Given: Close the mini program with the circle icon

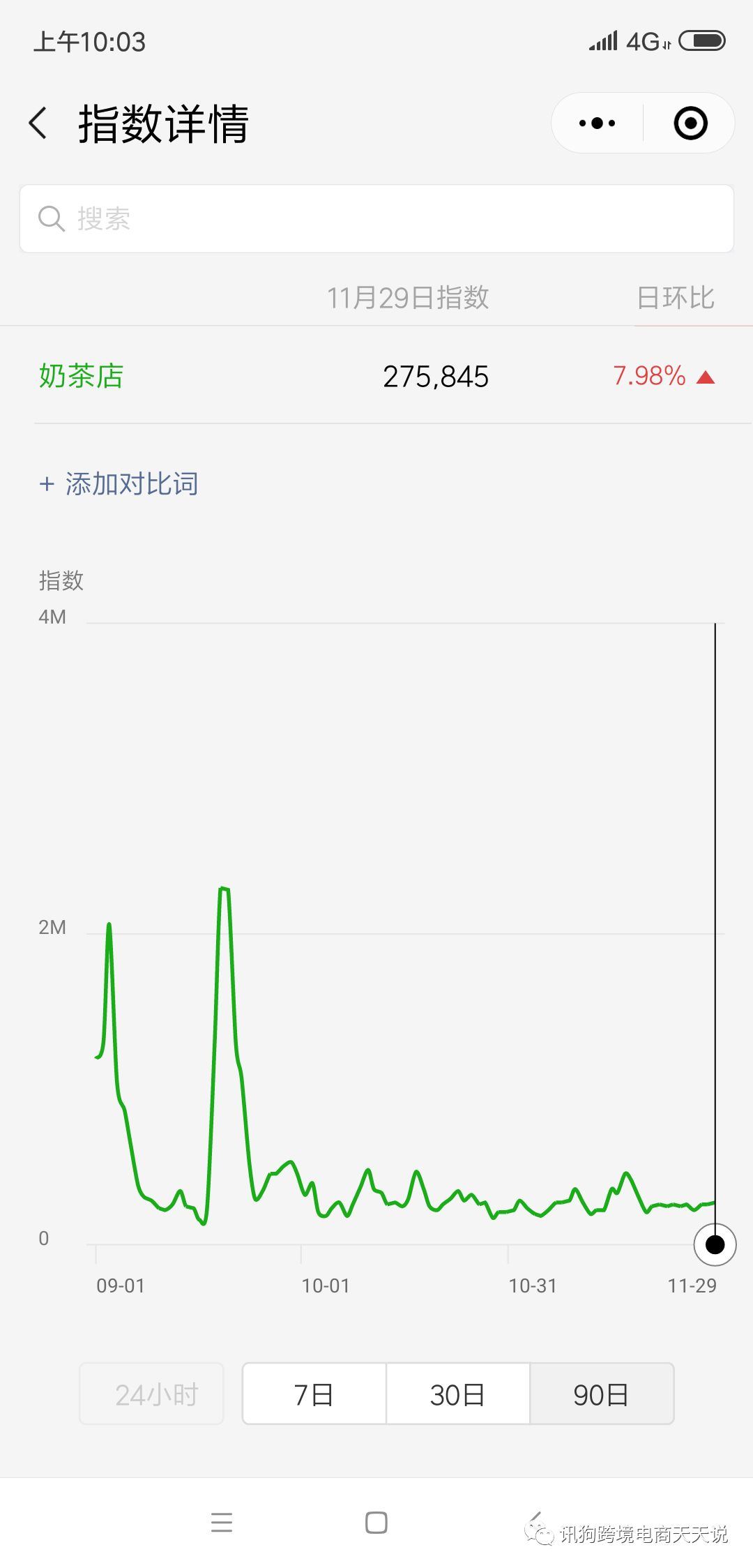Looking at the screenshot, I should coord(690,123).
